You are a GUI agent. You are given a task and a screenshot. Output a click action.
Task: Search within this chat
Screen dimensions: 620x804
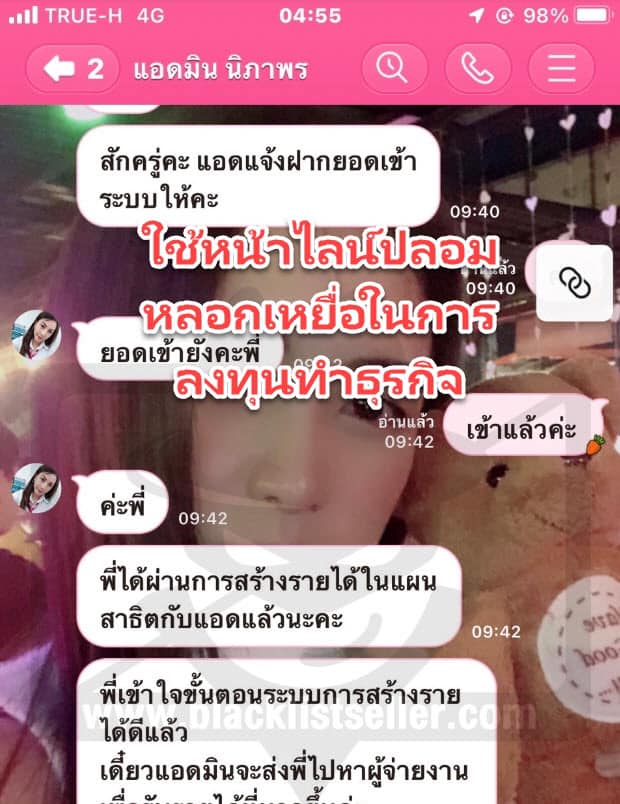coord(391,69)
